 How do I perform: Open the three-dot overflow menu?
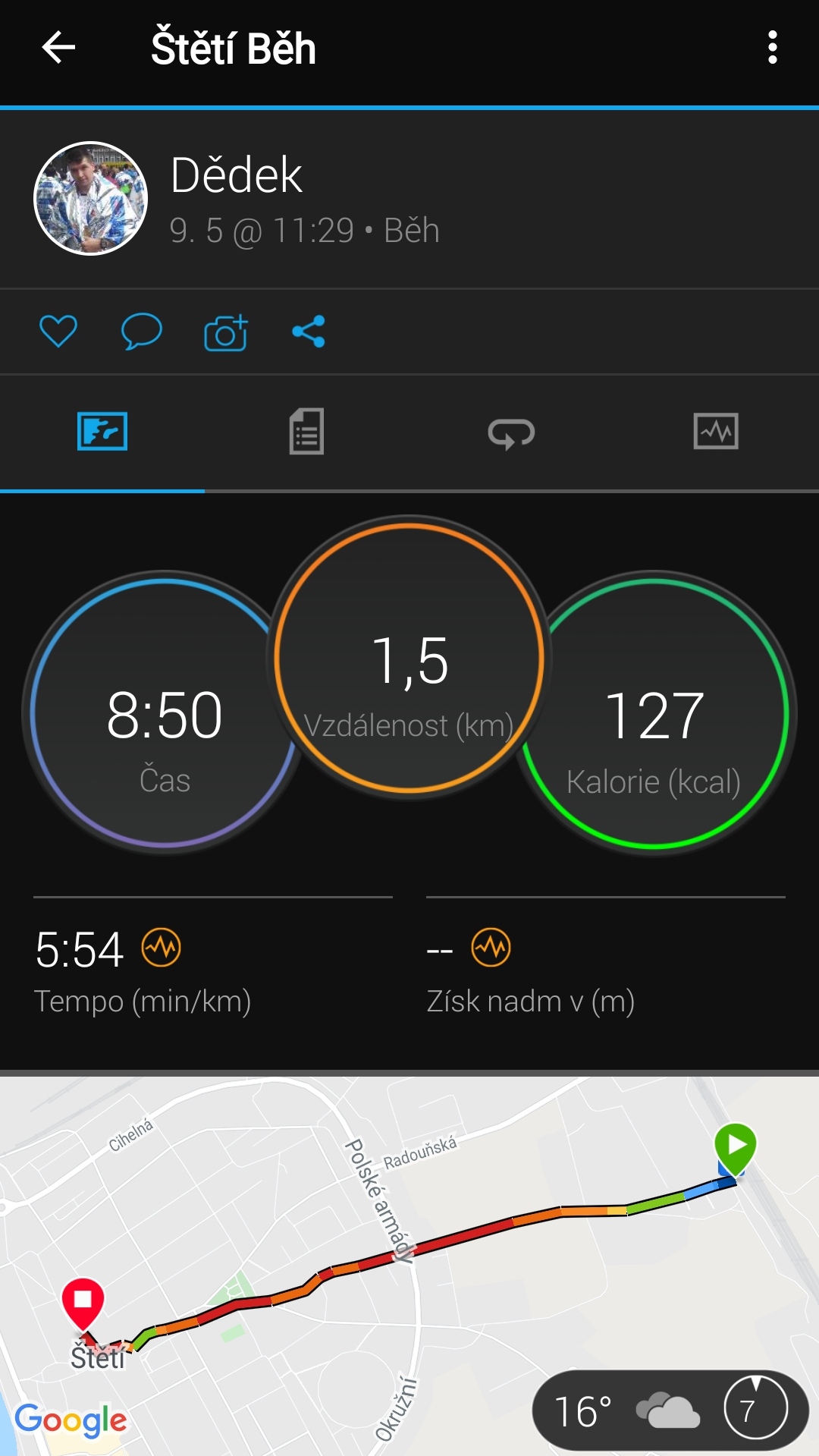click(772, 48)
